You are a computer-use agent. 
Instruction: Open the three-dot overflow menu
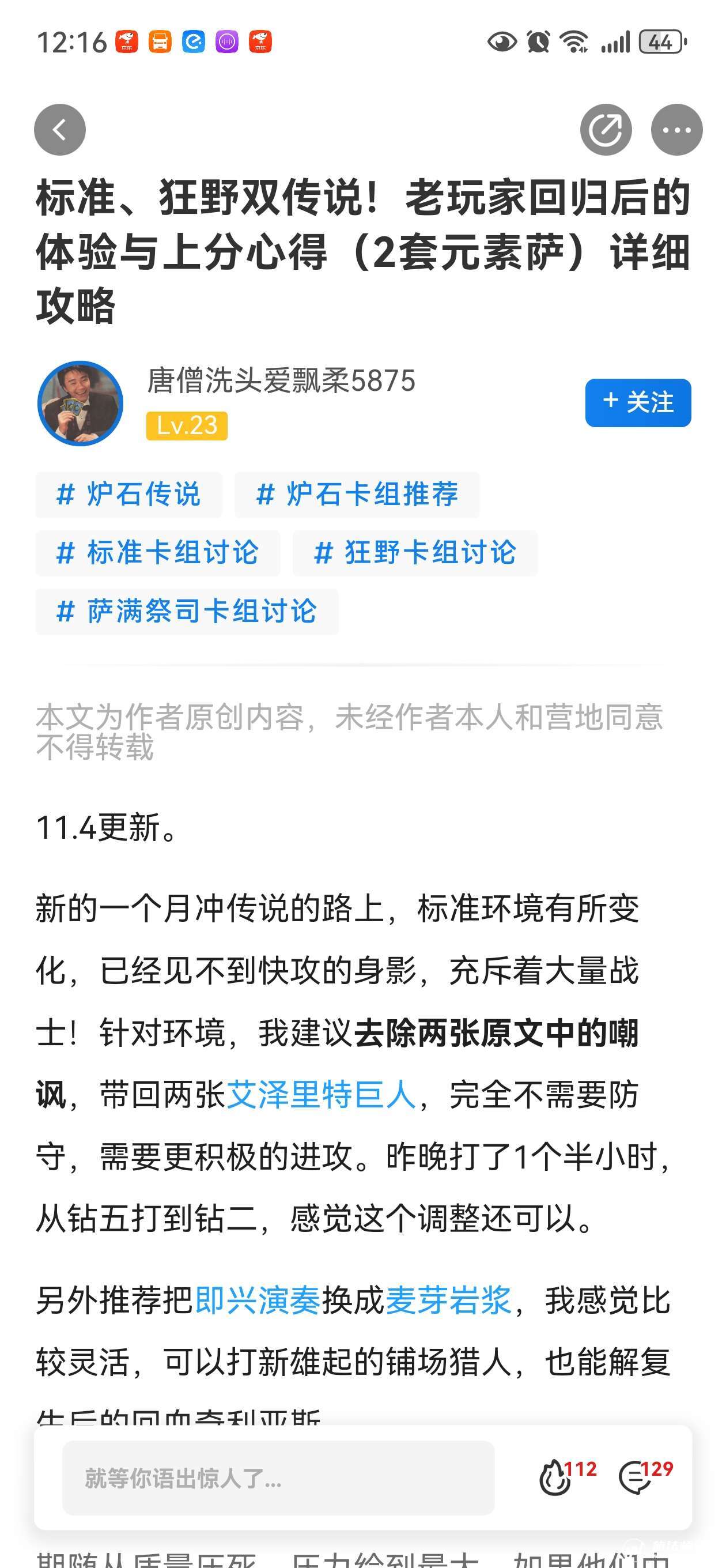pos(676,130)
